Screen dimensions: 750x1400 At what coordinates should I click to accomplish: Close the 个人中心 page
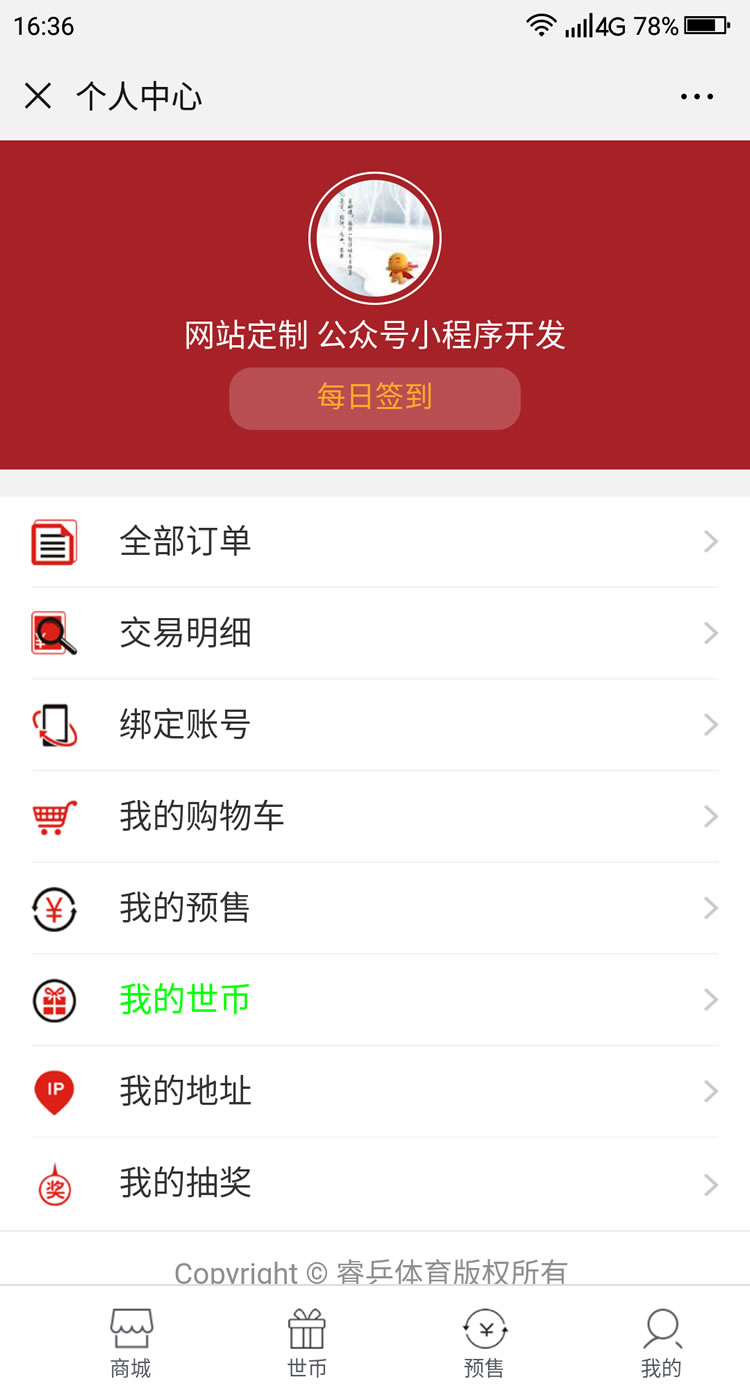click(x=38, y=96)
